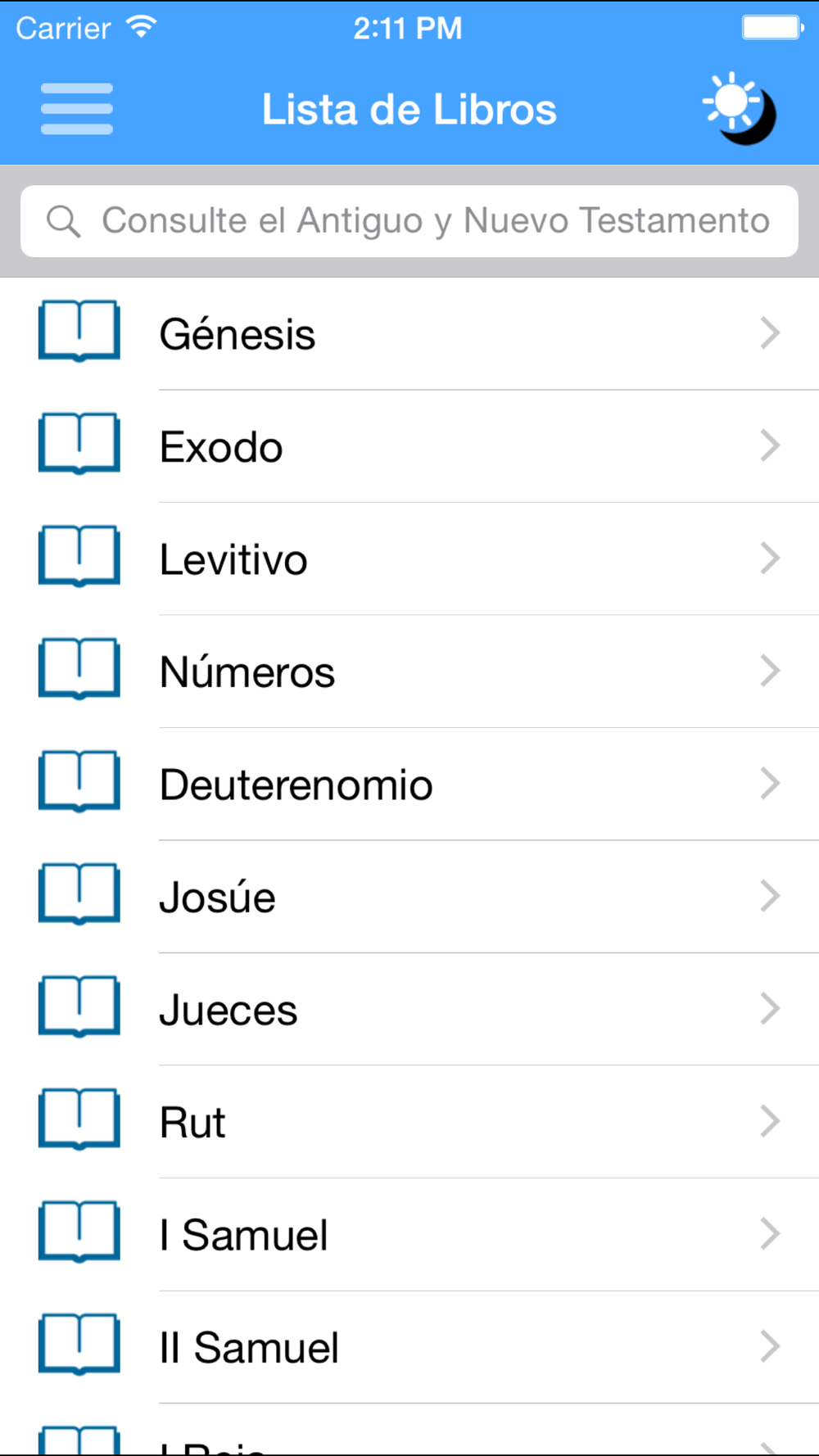This screenshot has width=819, height=1456.
Task: Select Levitivo from the list
Action: (x=409, y=559)
